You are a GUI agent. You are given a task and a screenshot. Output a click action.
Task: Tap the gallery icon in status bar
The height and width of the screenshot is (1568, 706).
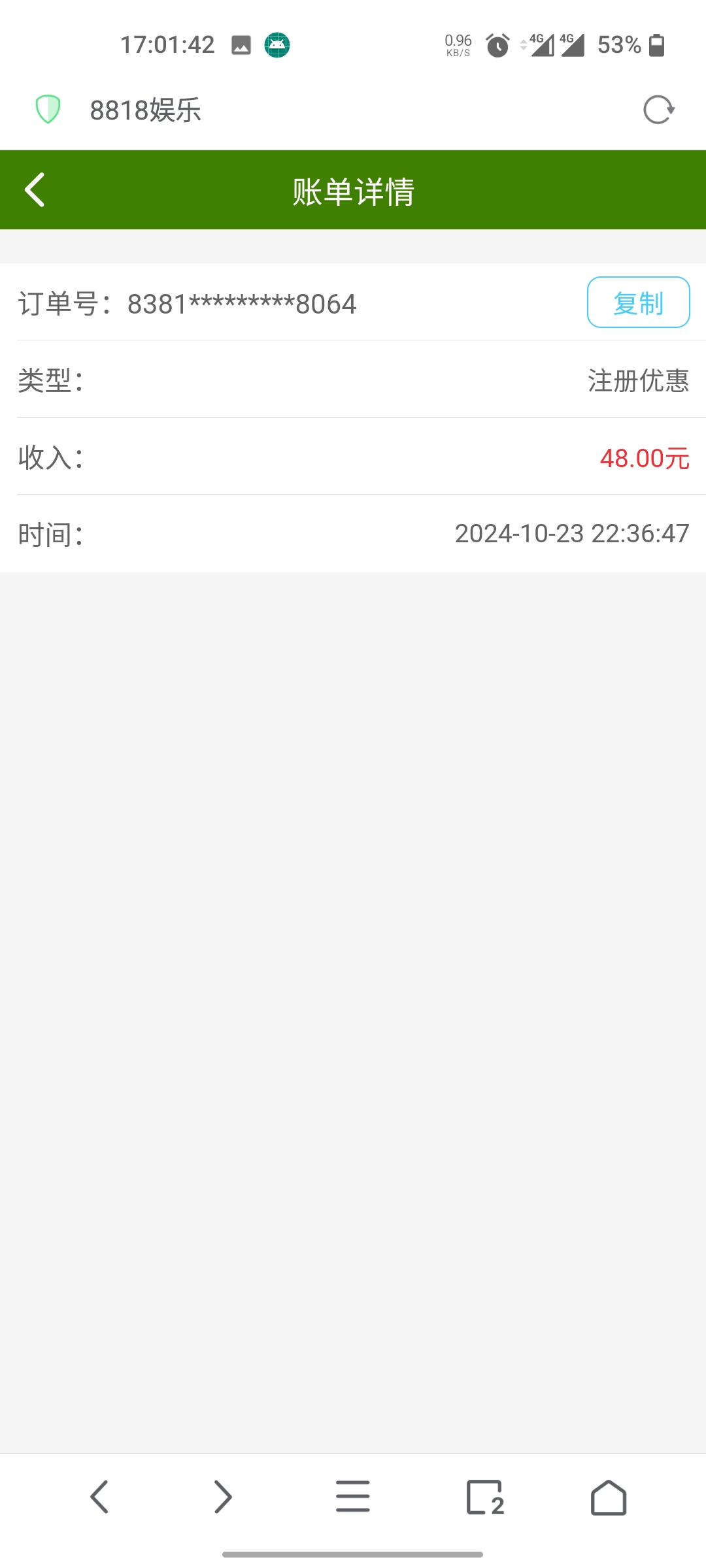(240, 45)
